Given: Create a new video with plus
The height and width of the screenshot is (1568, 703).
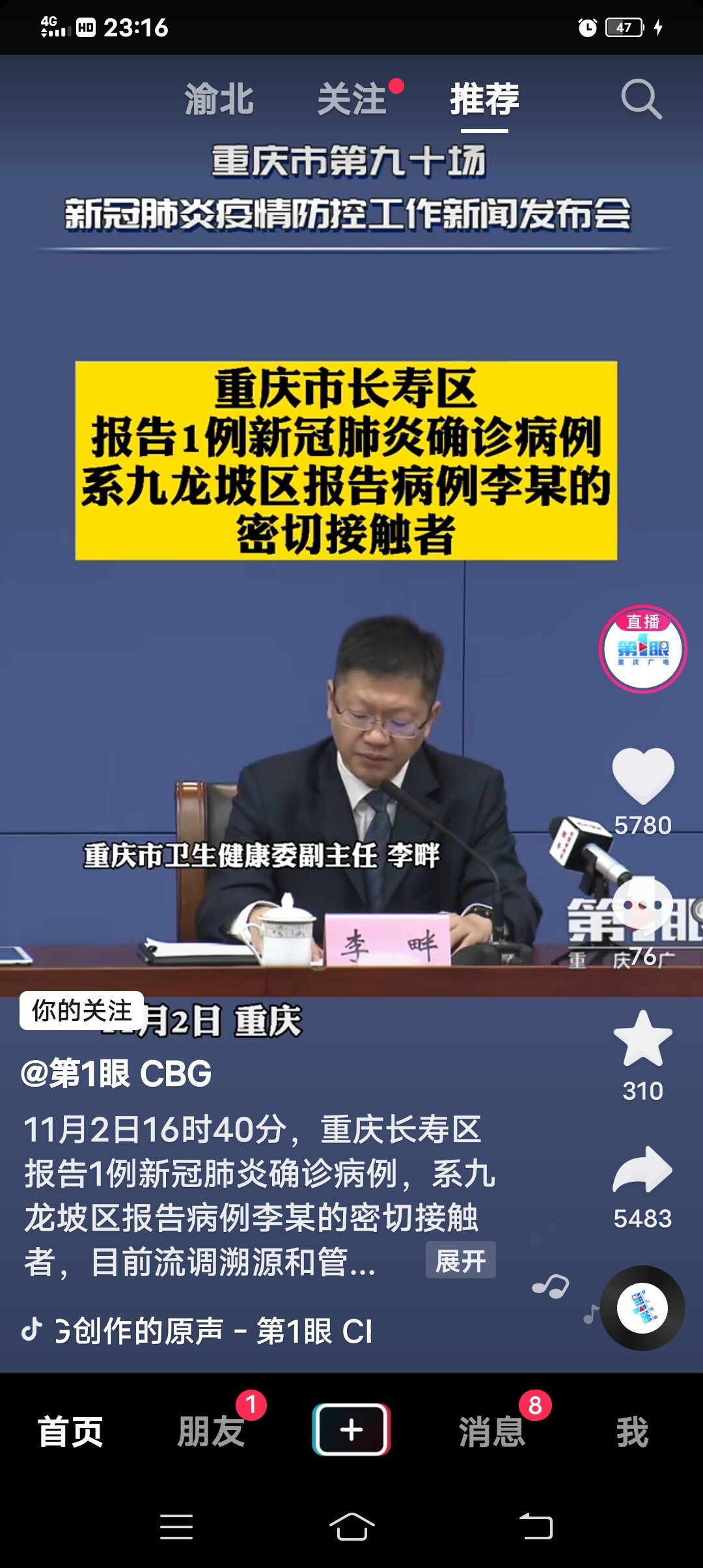Looking at the screenshot, I should [351, 1429].
